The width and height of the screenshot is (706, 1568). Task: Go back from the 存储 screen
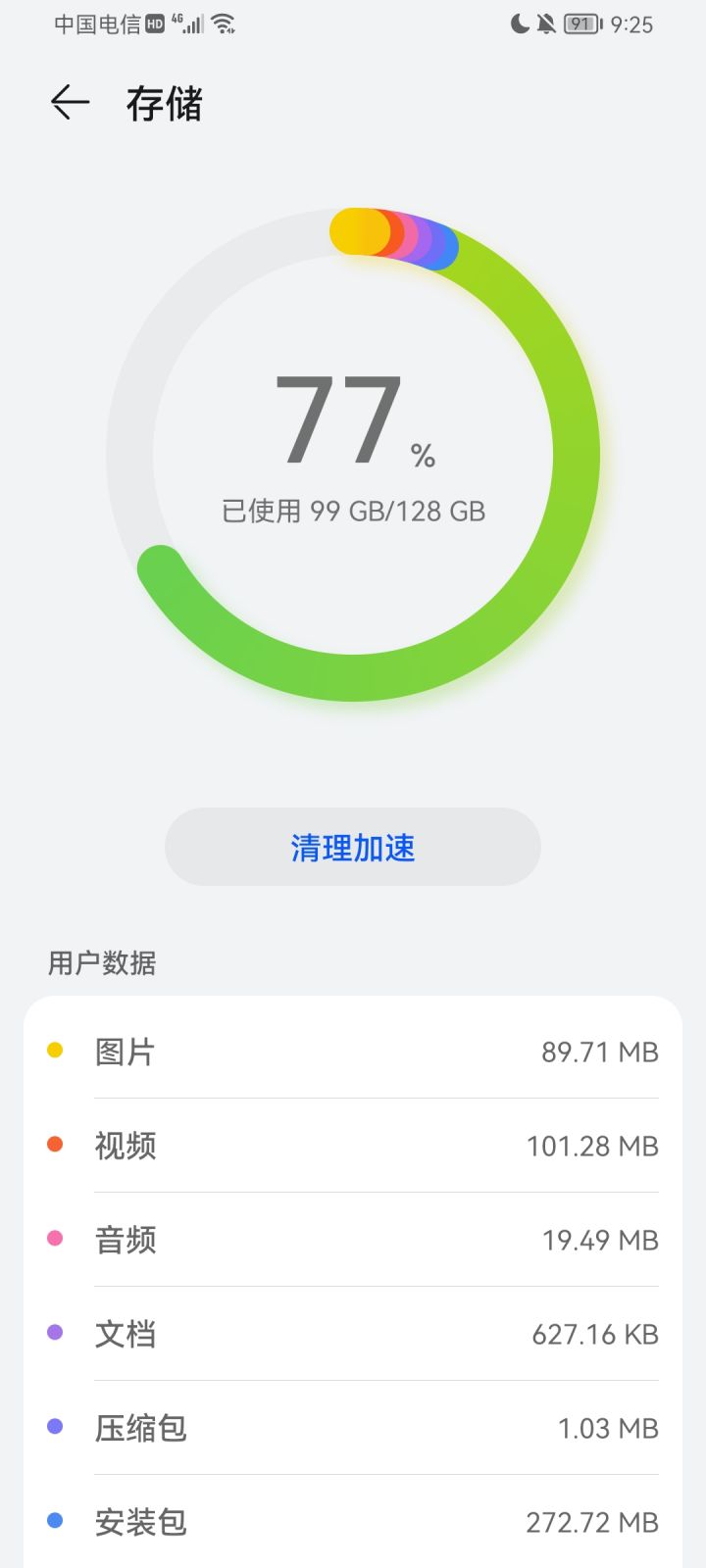[x=70, y=103]
